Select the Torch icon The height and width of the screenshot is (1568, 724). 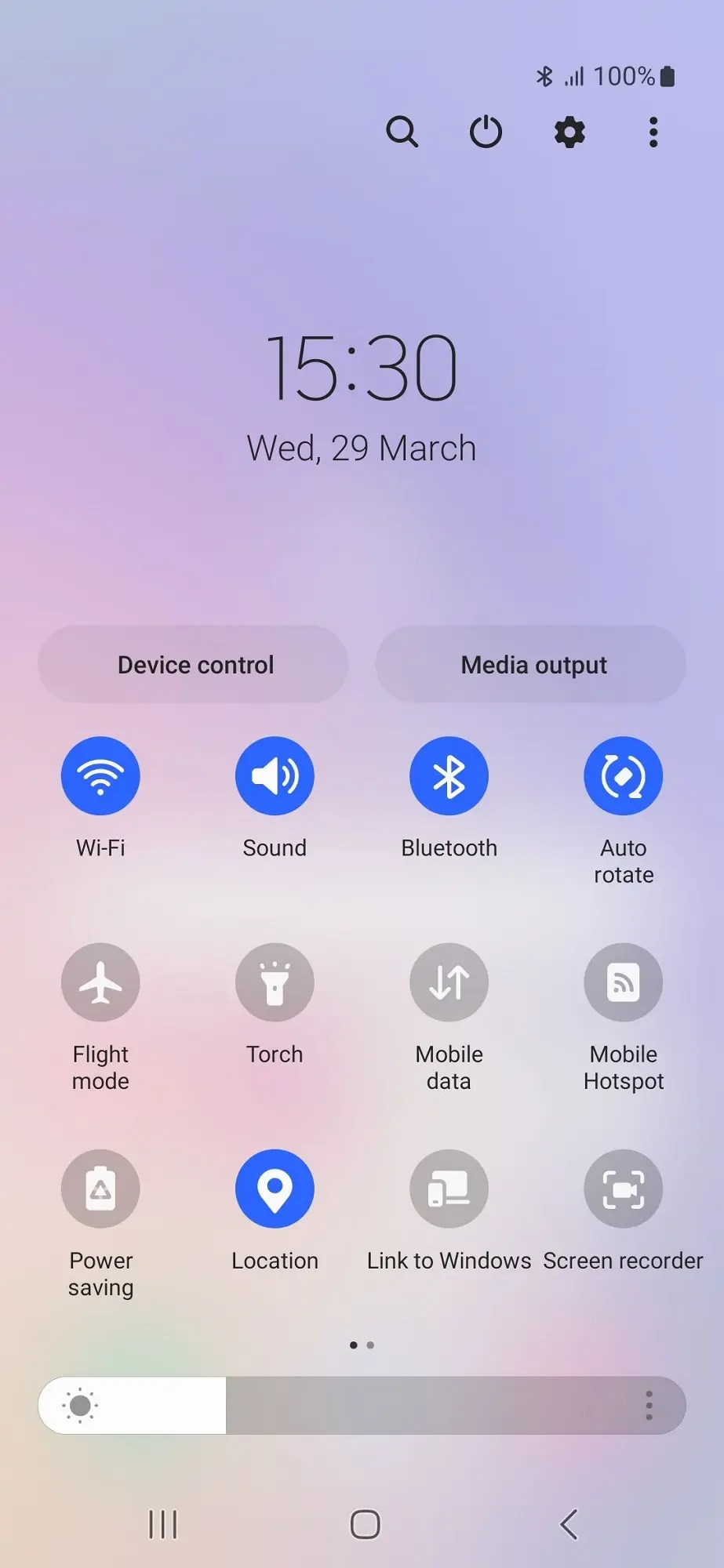click(275, 982)
